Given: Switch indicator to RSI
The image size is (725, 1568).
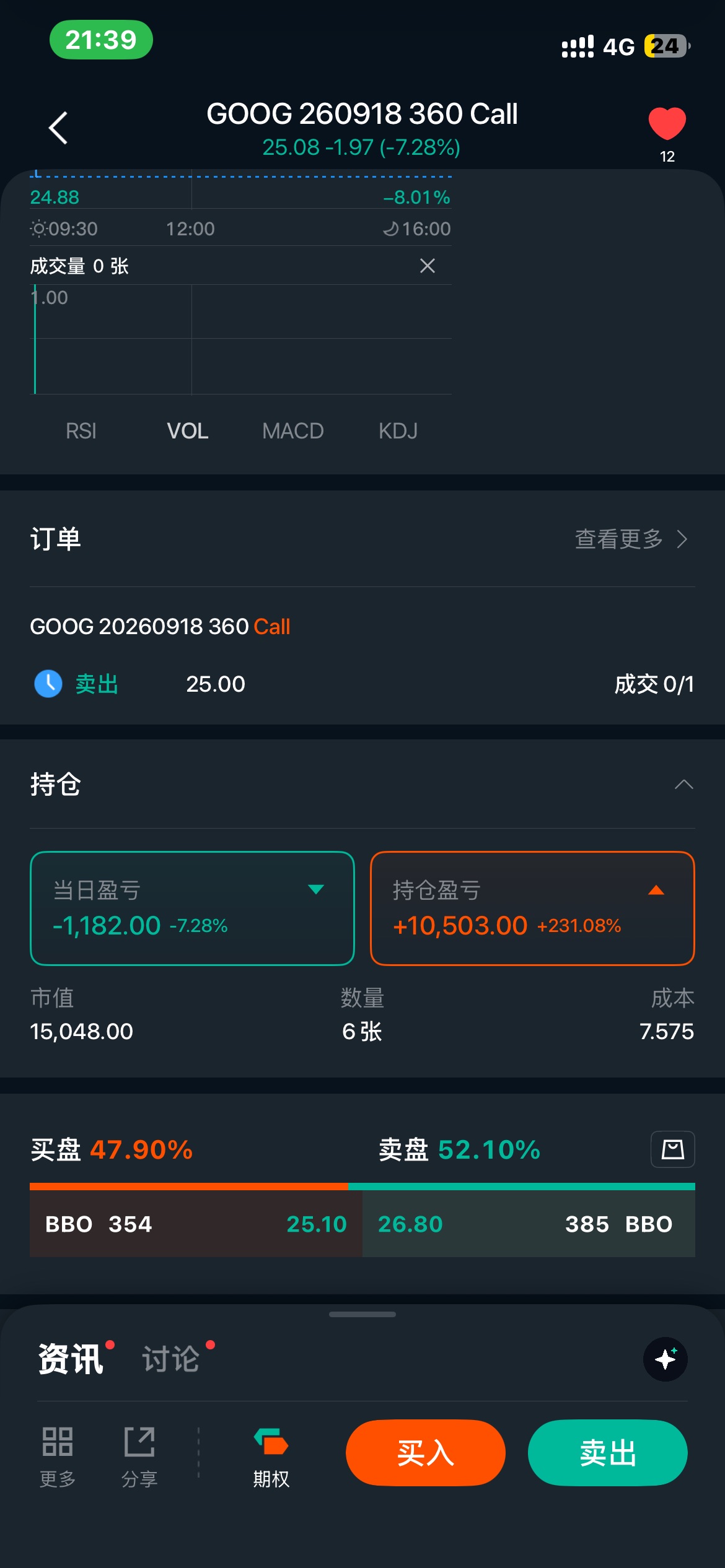Looking at the screenshot, I should pos(81,431).
